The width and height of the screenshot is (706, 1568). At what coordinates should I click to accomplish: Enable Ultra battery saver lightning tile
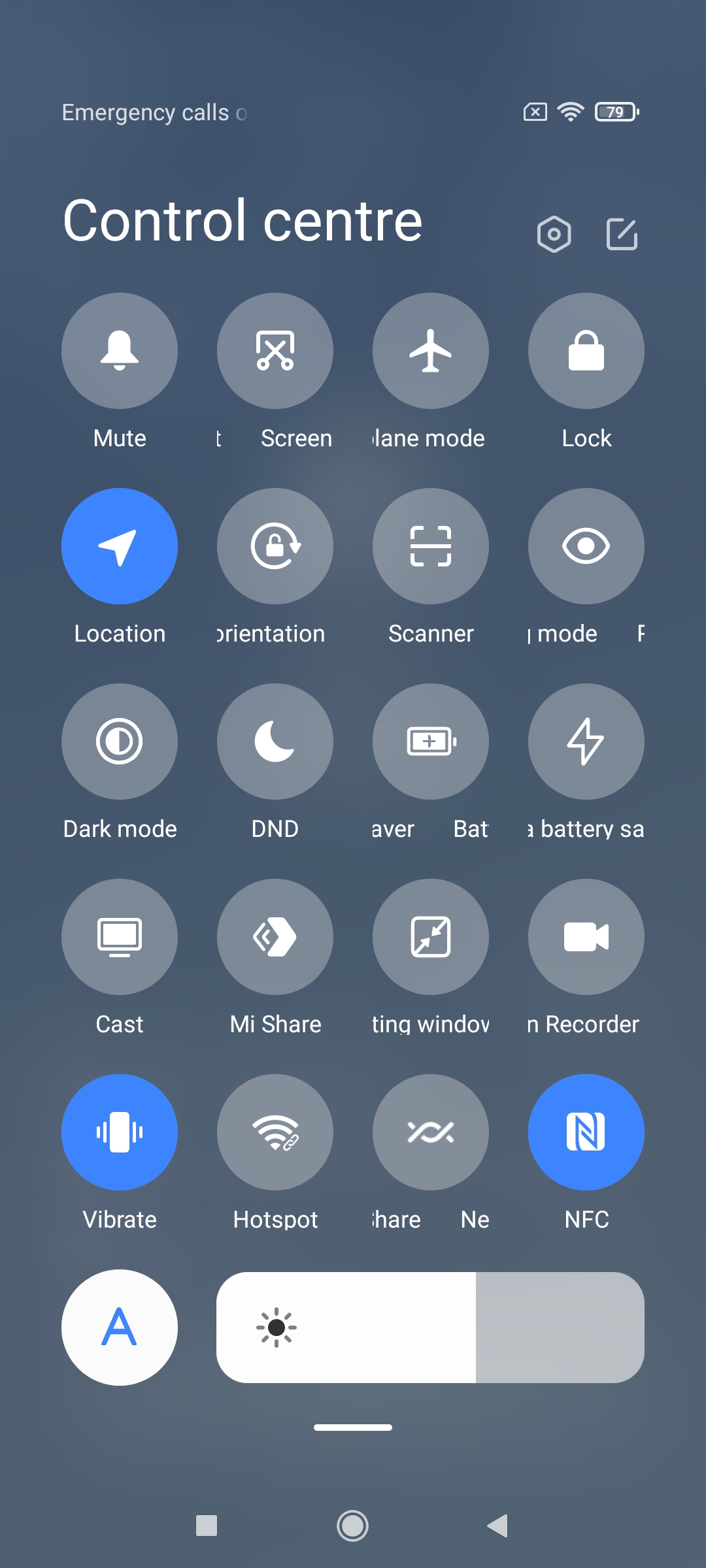[x=586, y=742]
